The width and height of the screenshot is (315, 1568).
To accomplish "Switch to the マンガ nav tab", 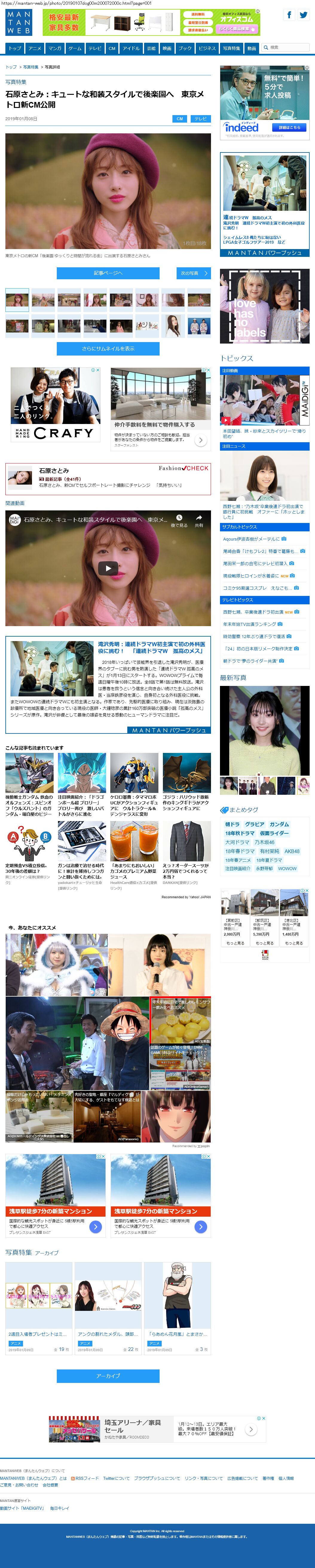I will pos(55,48).
